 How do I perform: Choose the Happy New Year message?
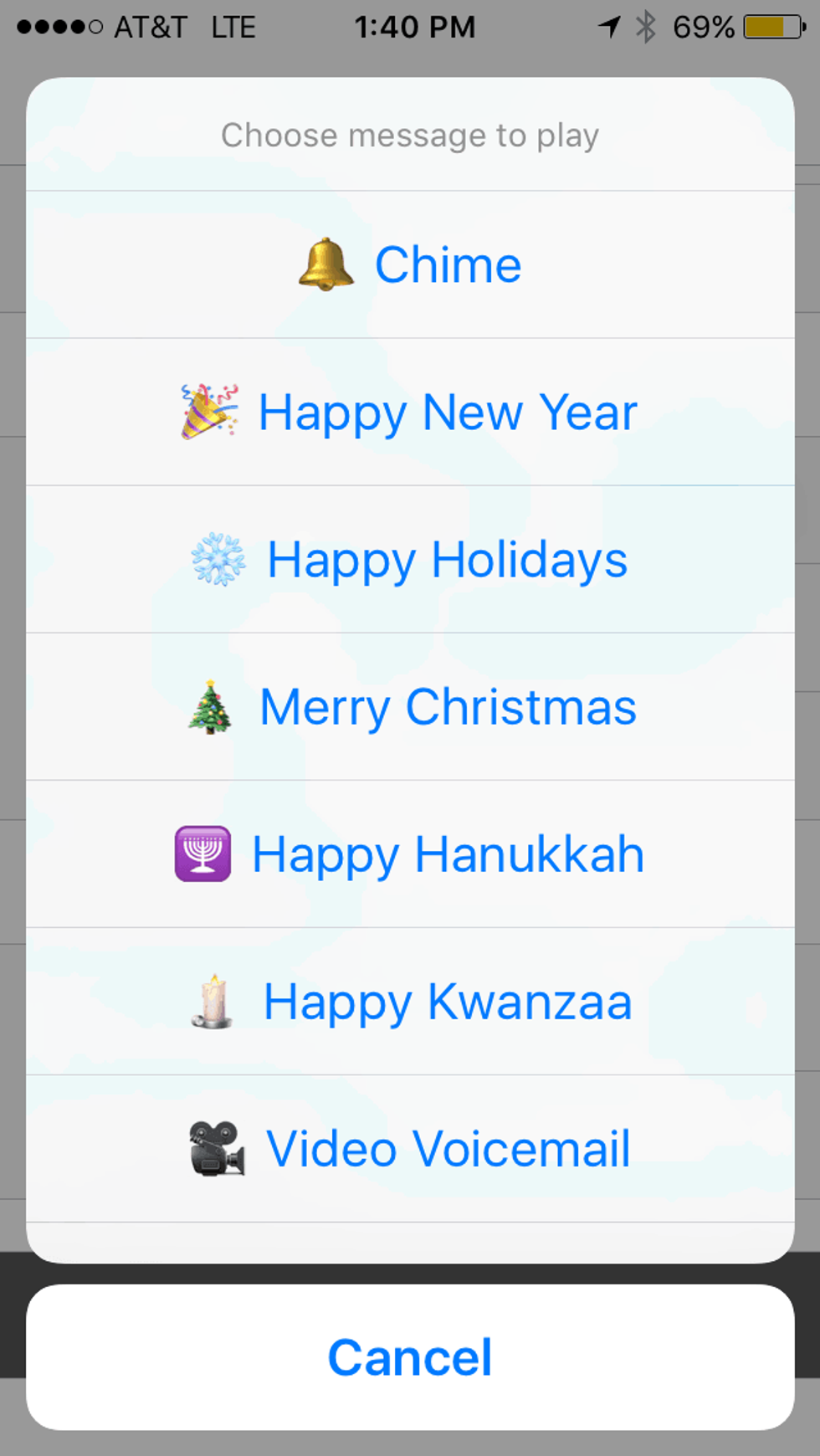click(x=410, y=413)
